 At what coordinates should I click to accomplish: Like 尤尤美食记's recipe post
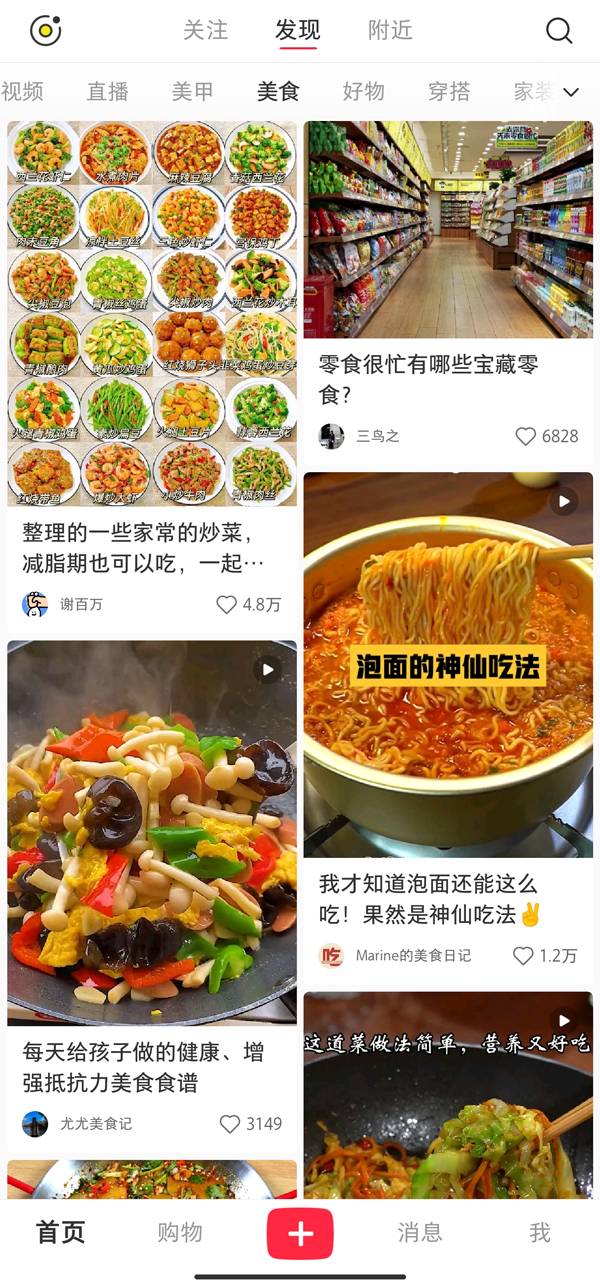pyautogui.click(x=230, y=1124)
